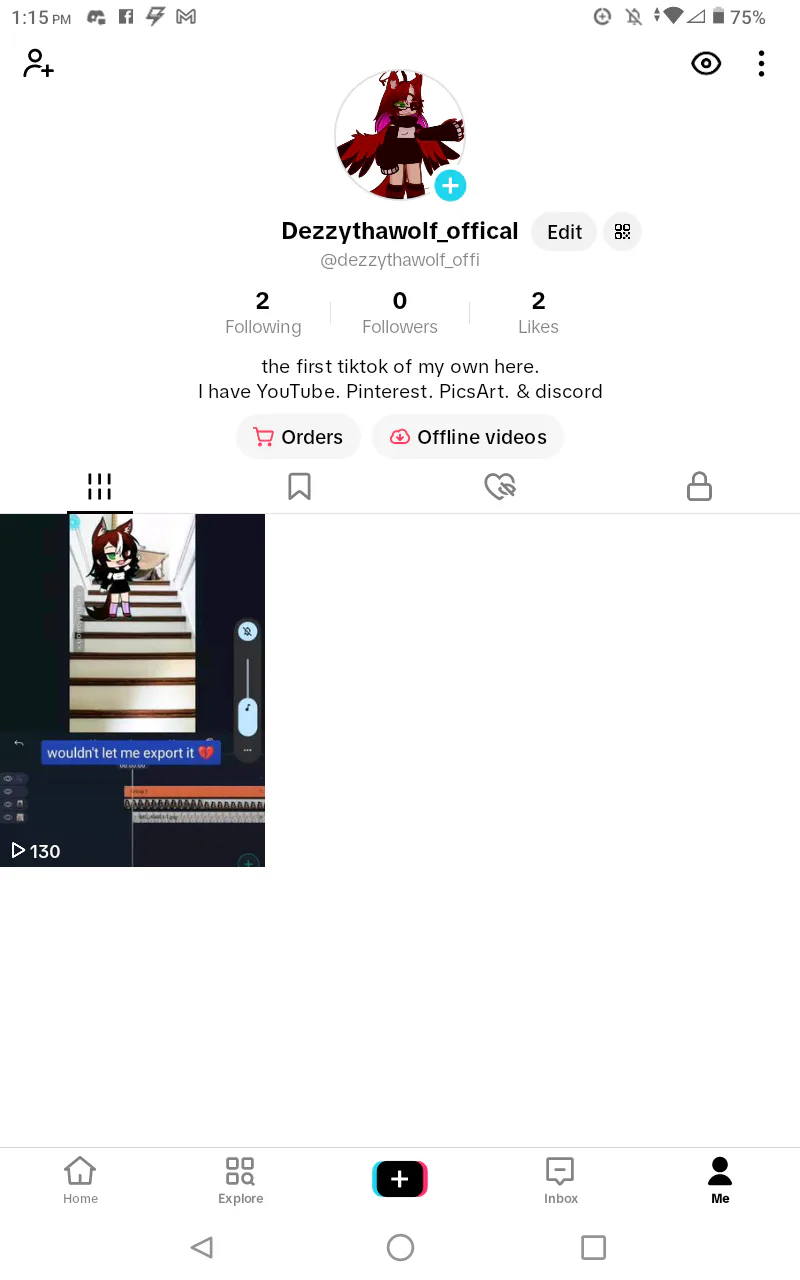Go to the Explore tab

pyautogui.click(x=240, y=1180)
